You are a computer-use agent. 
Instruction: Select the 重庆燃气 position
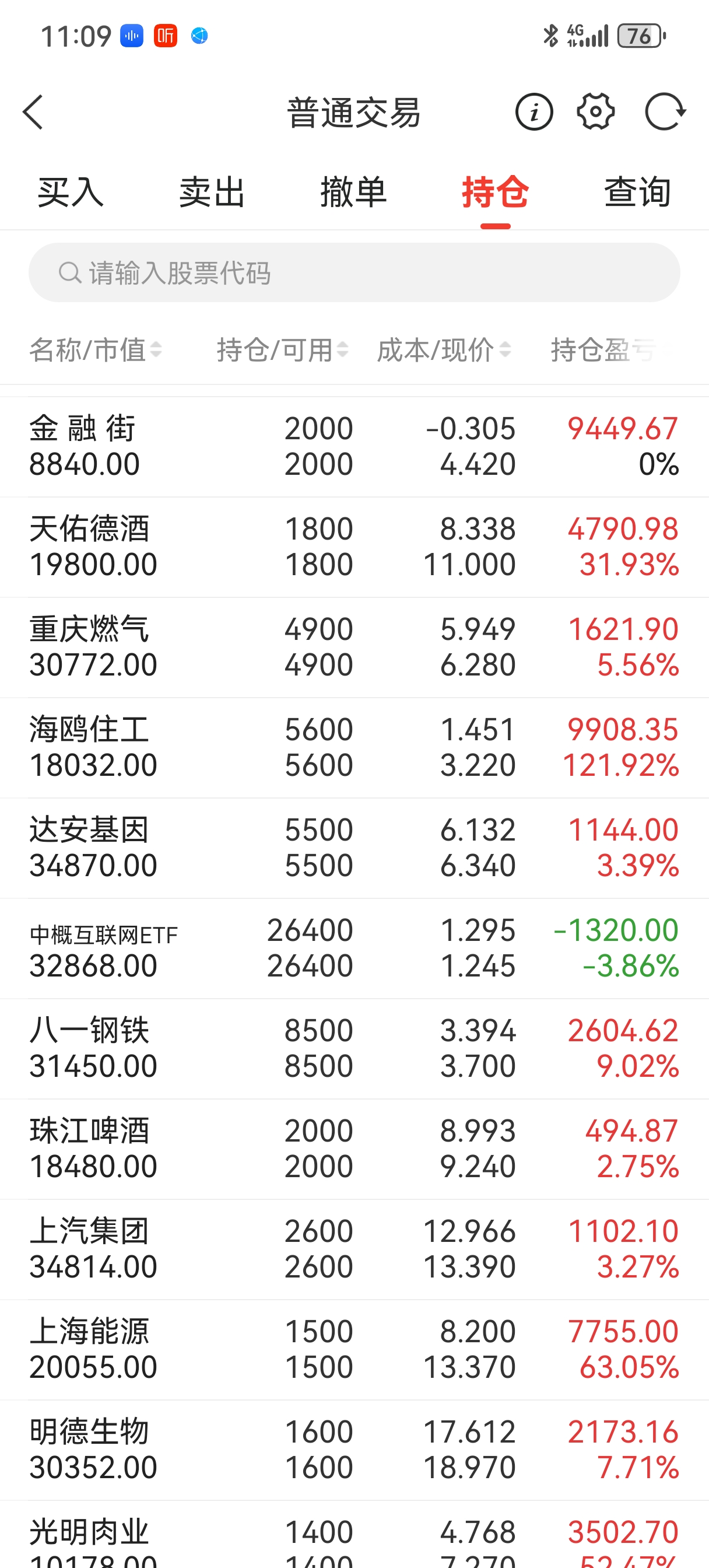tap(354, 647)
